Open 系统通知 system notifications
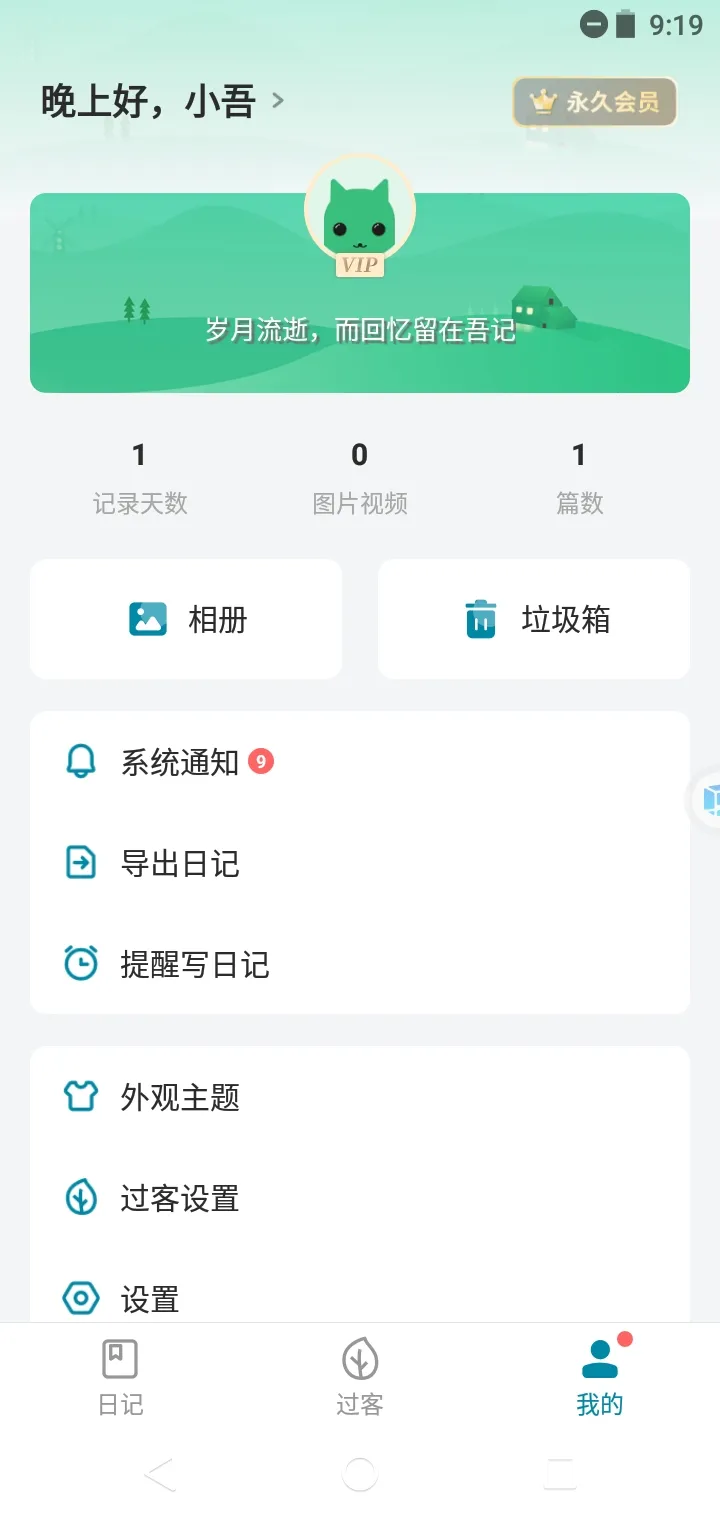Screen dimensions: 720x1520 click(x=180, y=763)
